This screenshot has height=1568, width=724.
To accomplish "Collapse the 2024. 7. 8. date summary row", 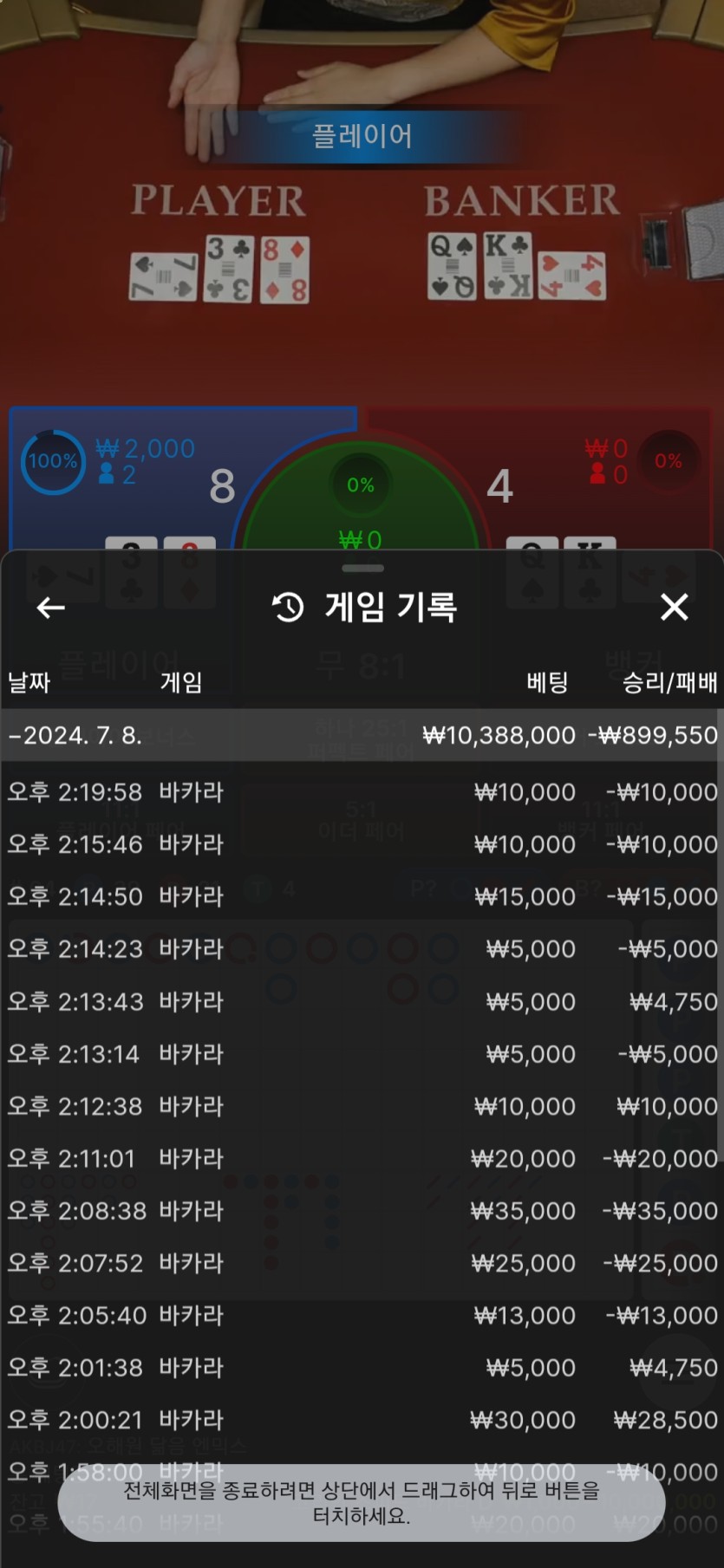I will (362, 735).
